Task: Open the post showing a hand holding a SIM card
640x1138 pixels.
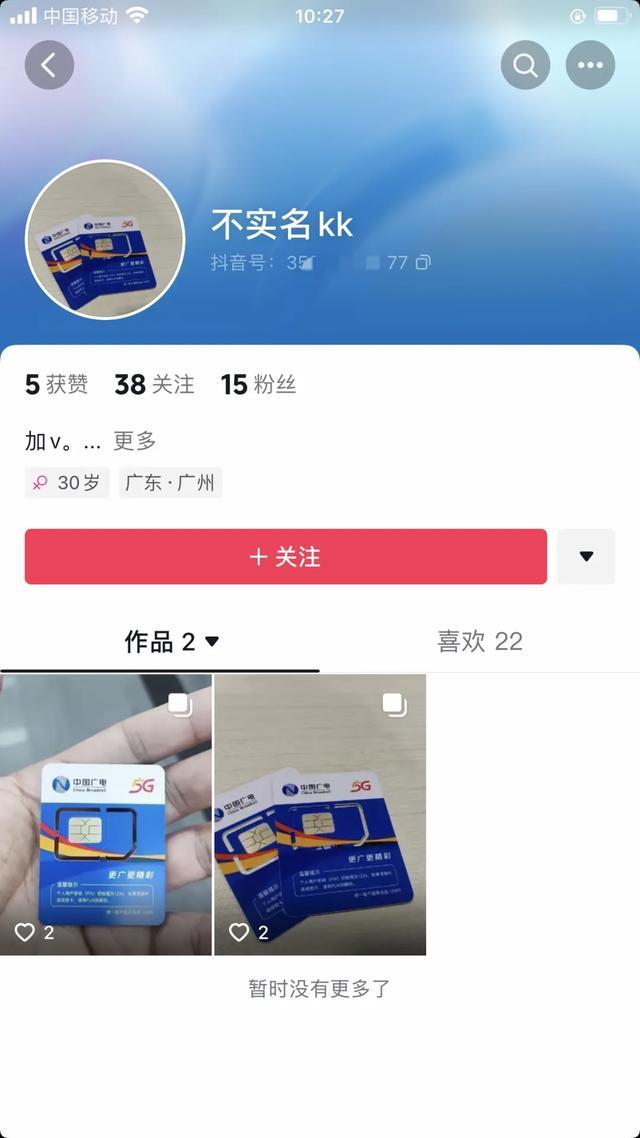Action: (106, 815)
